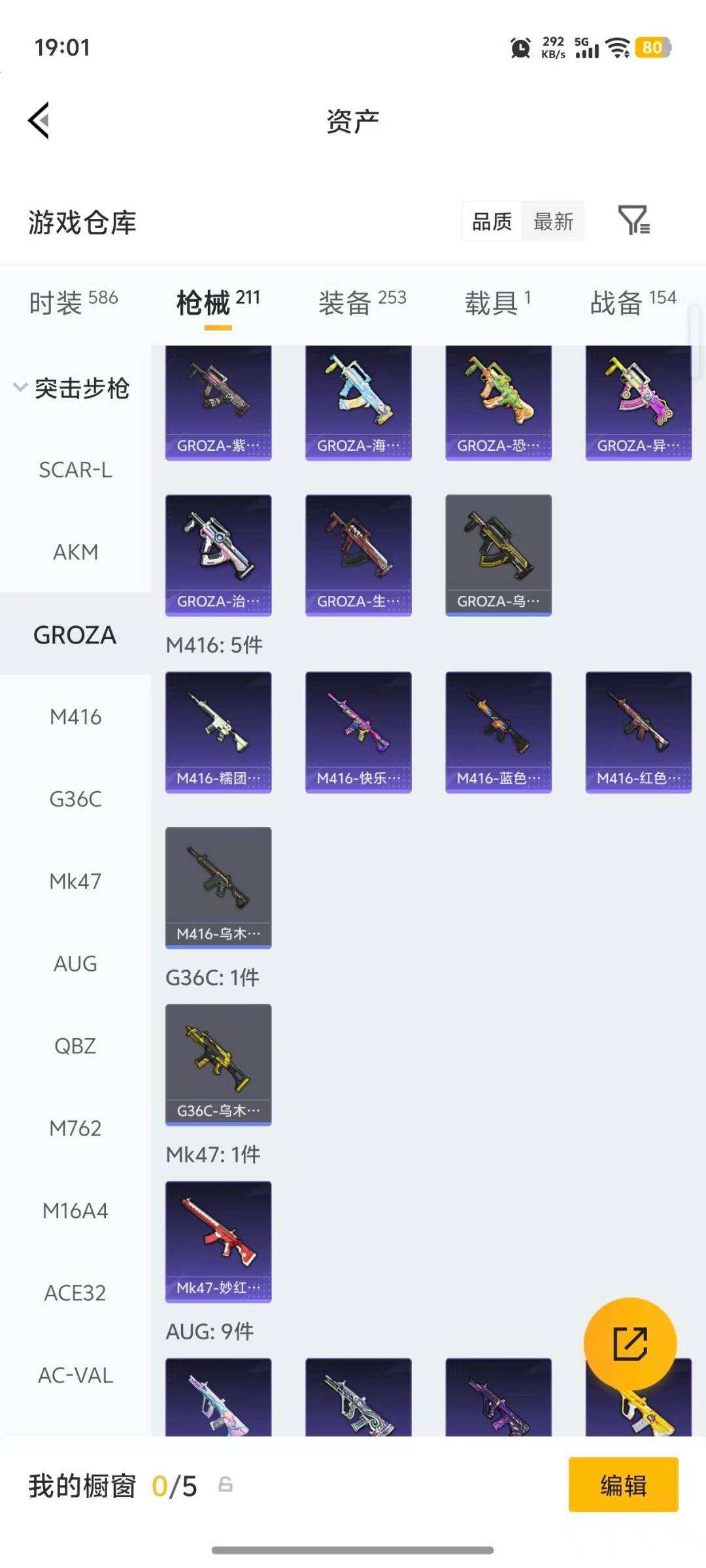The width and height of the screenshot is (706, 1568).
Task: Select SCAR-L in the weapon list
Action: click(x=75, y=470)
